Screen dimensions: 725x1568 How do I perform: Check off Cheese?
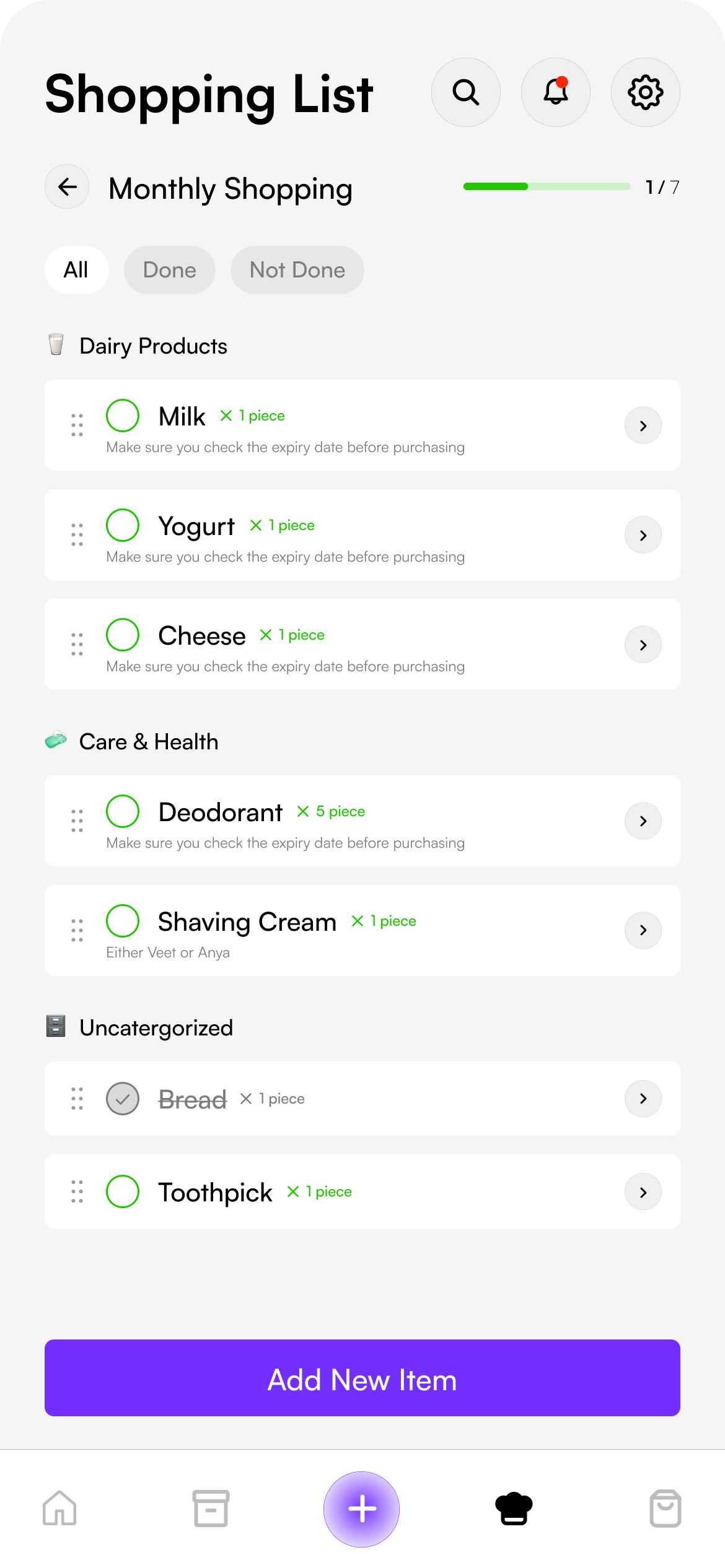click(123, 635)
